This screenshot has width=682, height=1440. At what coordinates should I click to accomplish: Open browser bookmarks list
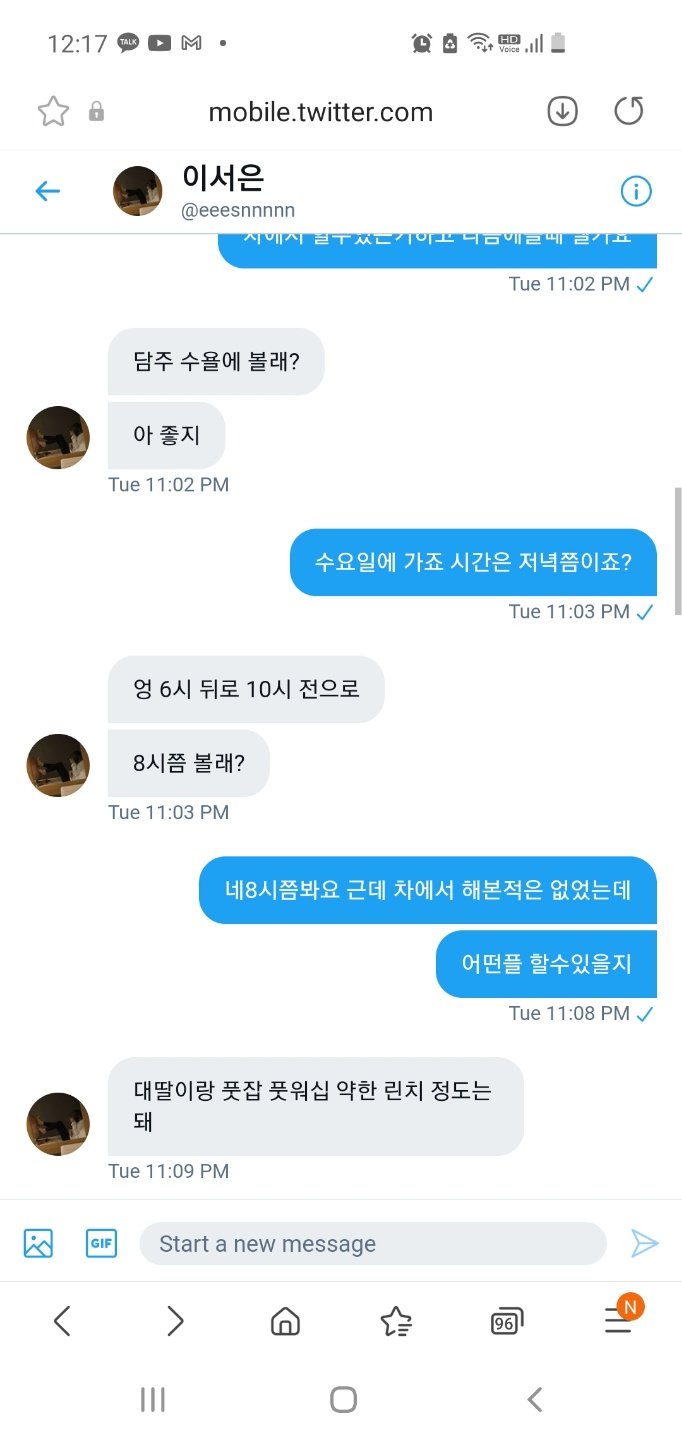tap(397, 1321)
